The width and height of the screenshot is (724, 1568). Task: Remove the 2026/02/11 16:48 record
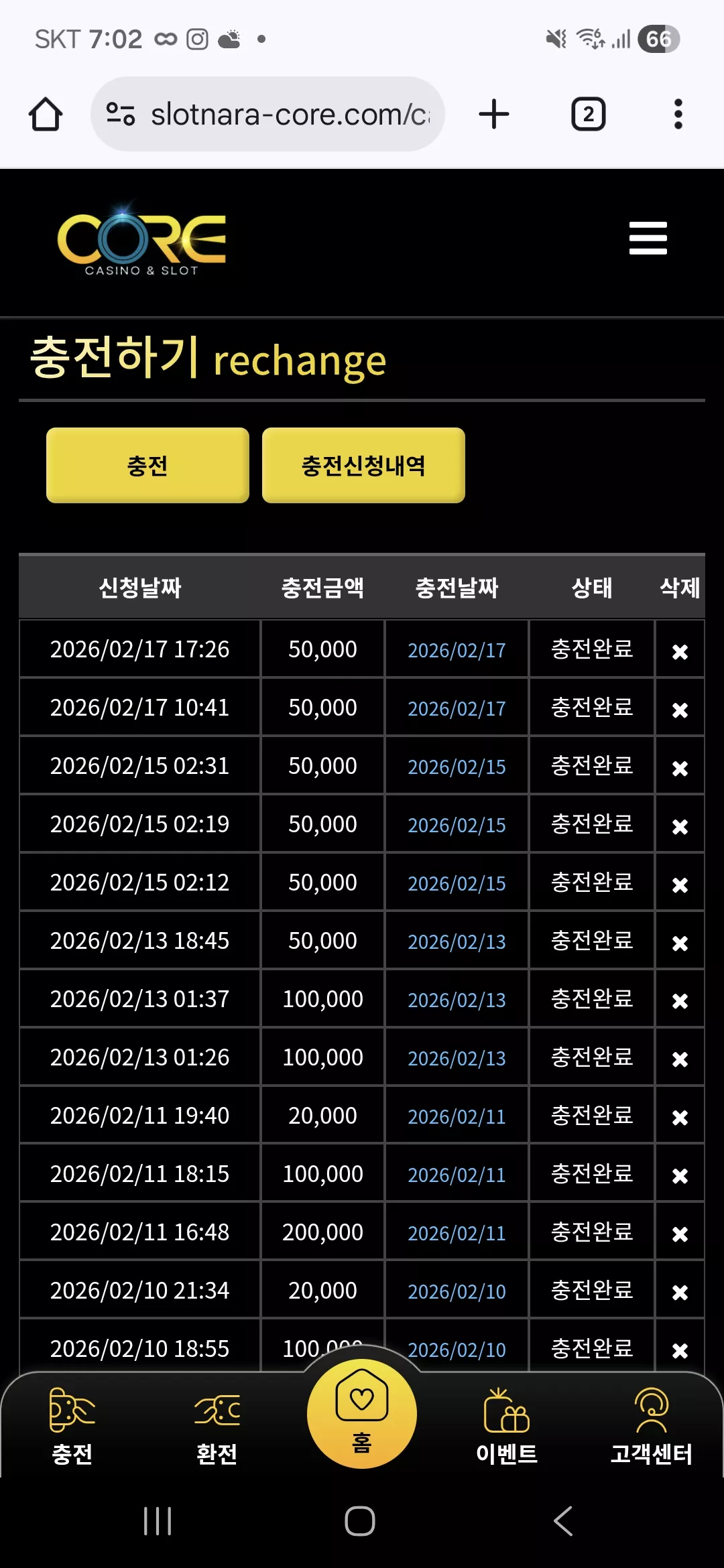click(x=680, y=1234)
